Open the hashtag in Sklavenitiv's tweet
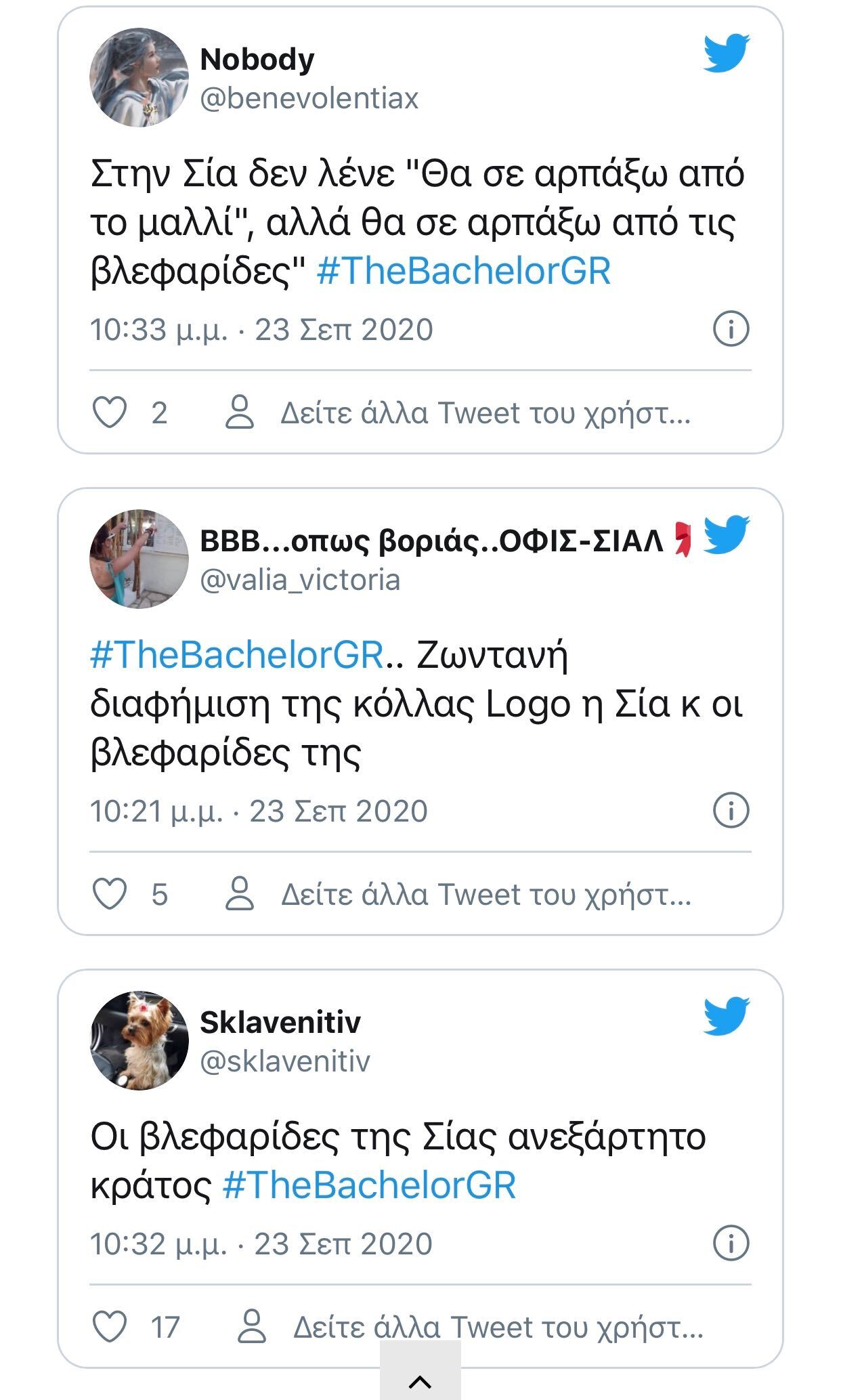Image resolution: width=841 pixels, height=1400 pixels. tap(370, 1185)
